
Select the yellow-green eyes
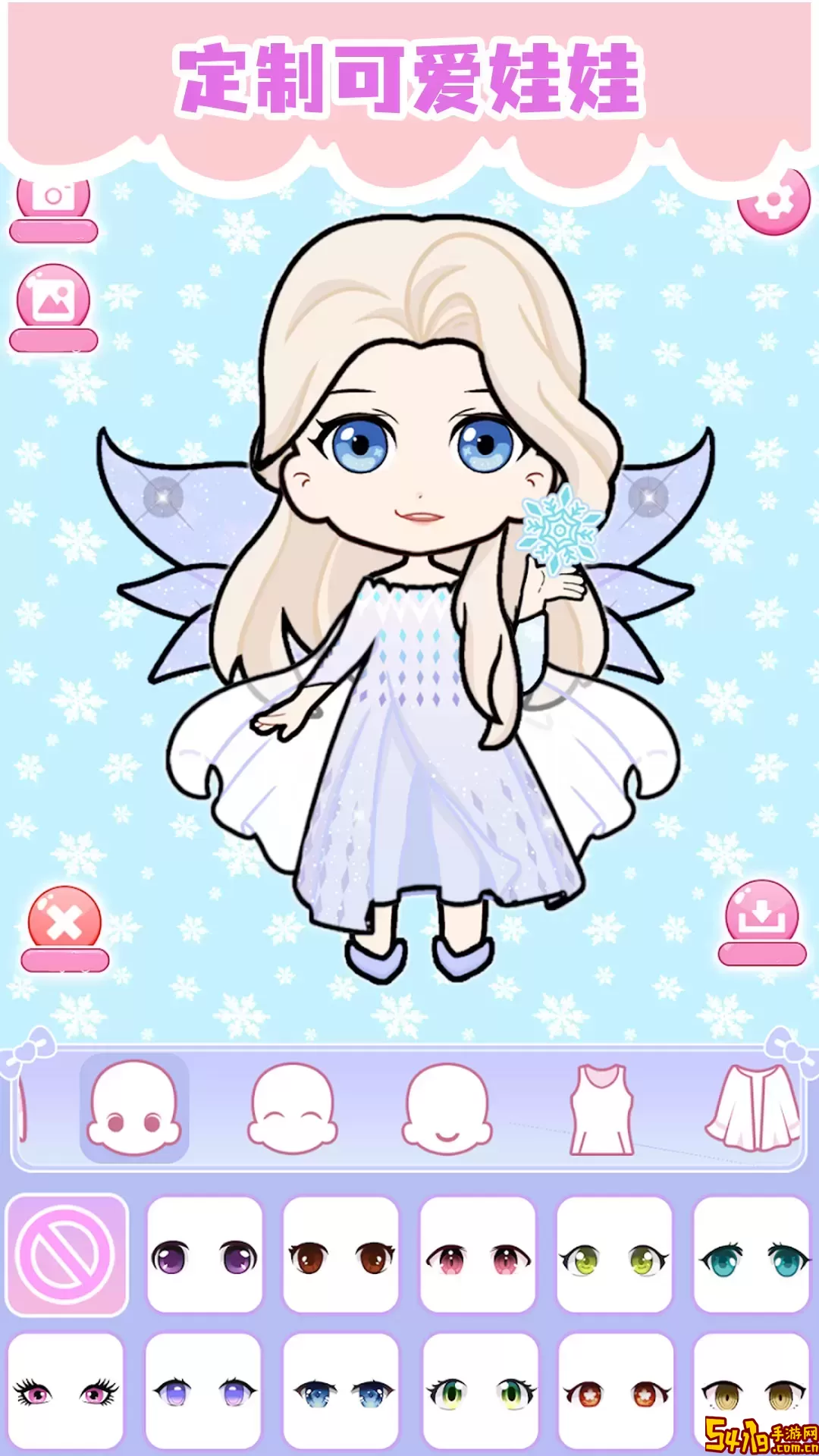(x=614, y=1254)
